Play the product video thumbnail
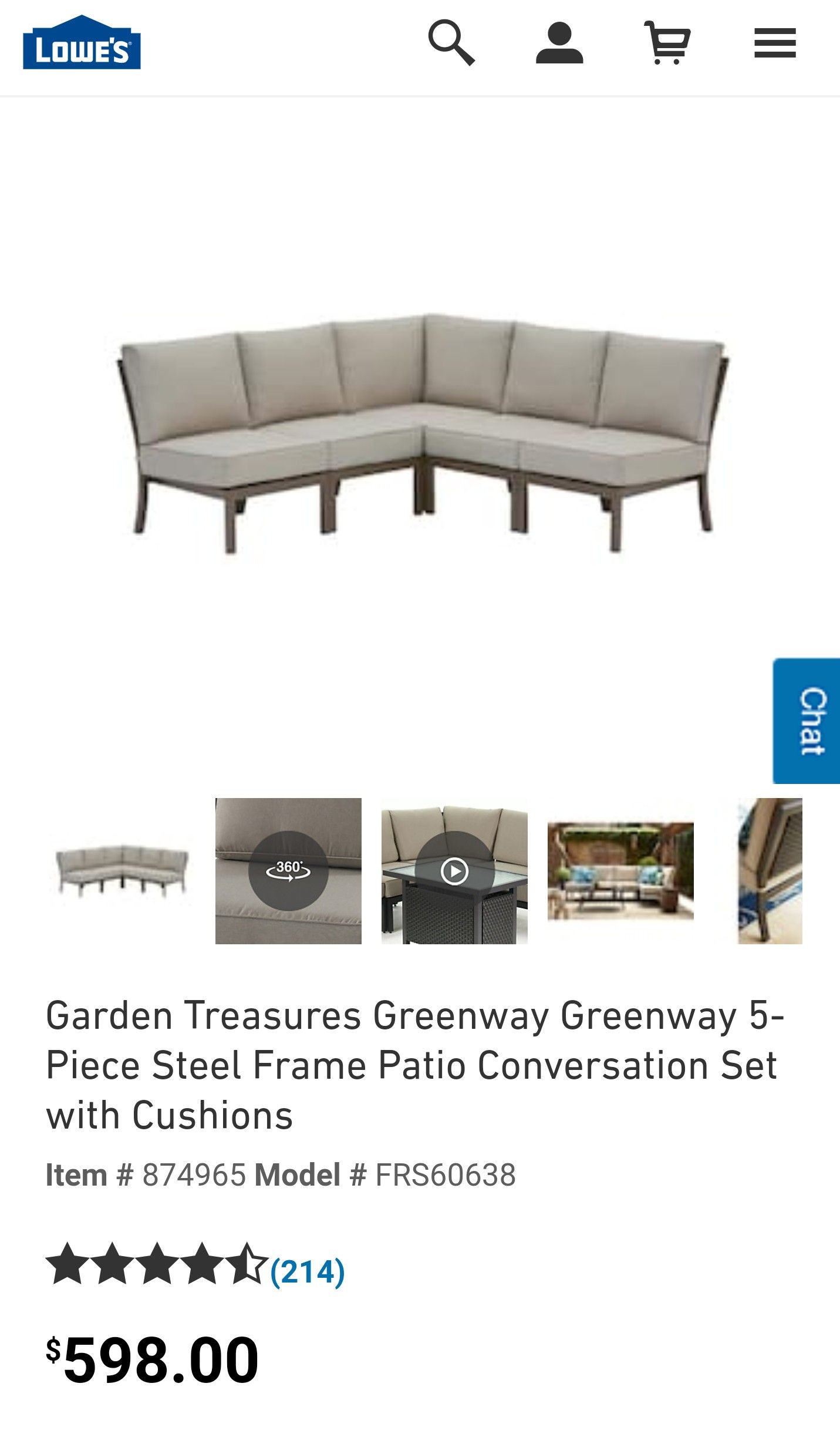 tap(454, 871)
